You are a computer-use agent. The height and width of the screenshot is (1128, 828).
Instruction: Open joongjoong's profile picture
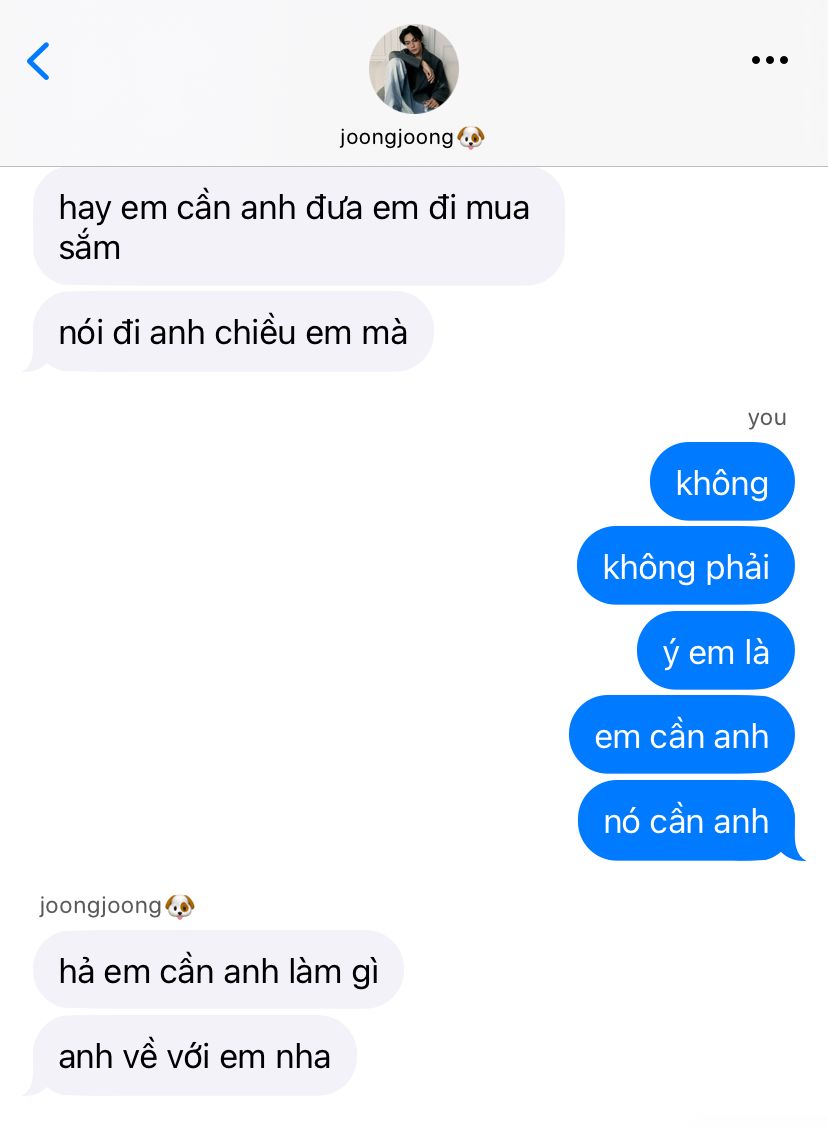point(413,69)
